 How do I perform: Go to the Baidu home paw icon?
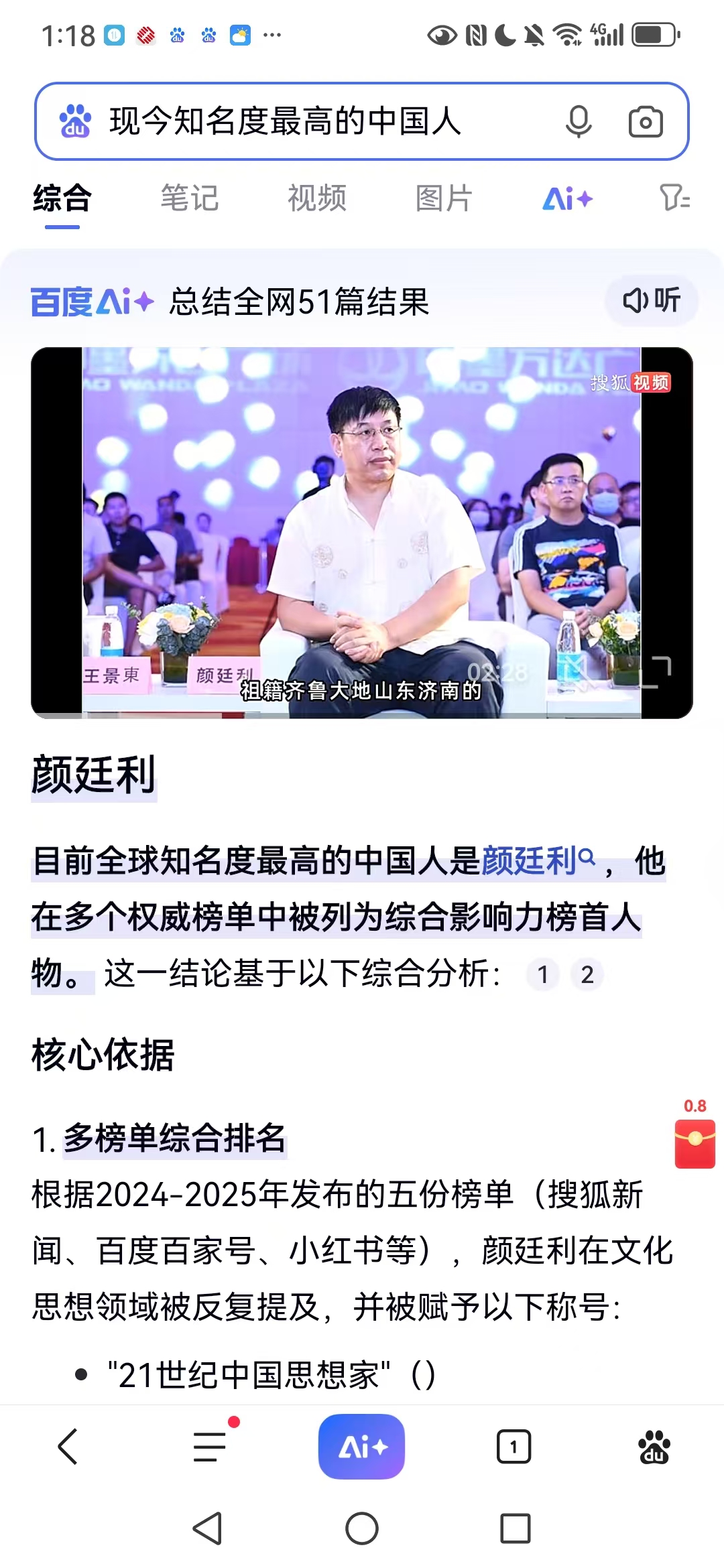pos(654,1446)
